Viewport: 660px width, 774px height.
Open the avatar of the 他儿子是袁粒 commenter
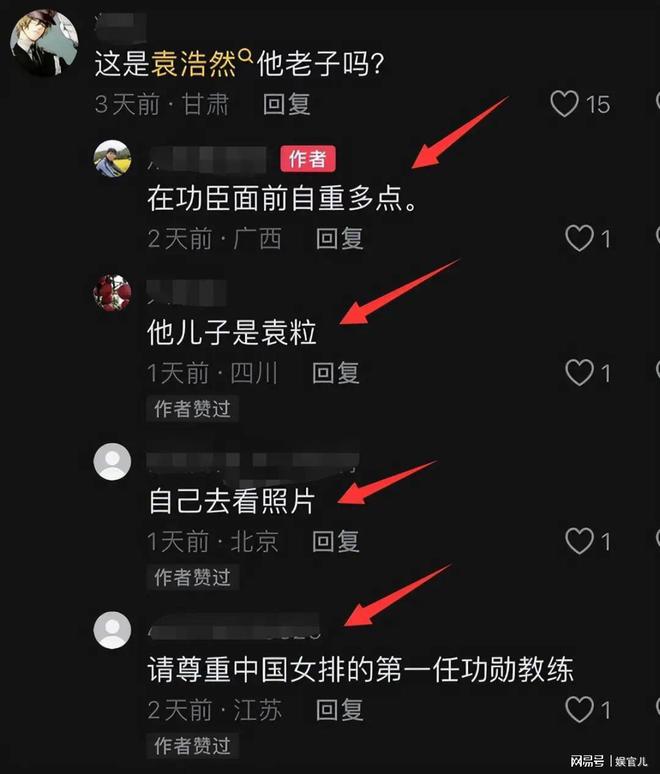pyautogui.click(x=113, y=293)
